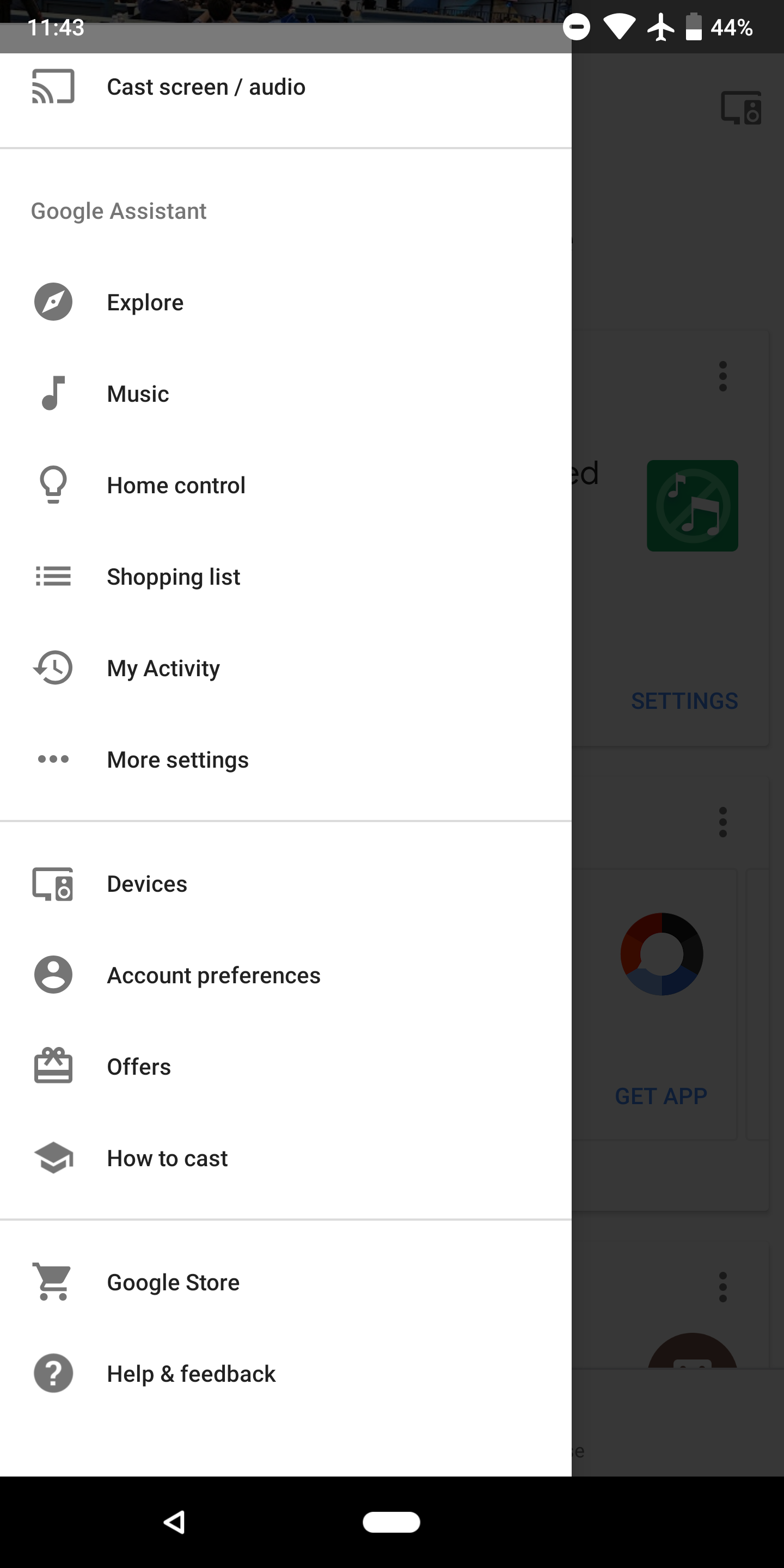
Task: Tap the Help & feedback question icon
Action: [x=53, y=1374]
